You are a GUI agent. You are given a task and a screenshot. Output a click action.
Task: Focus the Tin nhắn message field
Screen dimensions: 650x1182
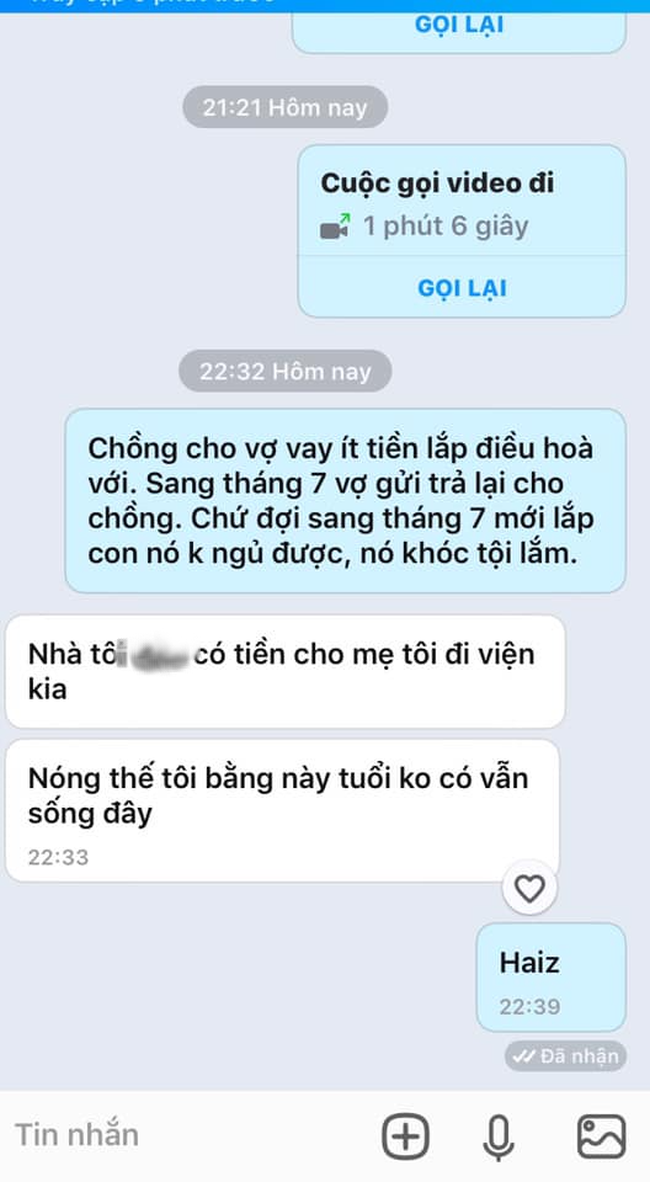tap(180, 1135)
